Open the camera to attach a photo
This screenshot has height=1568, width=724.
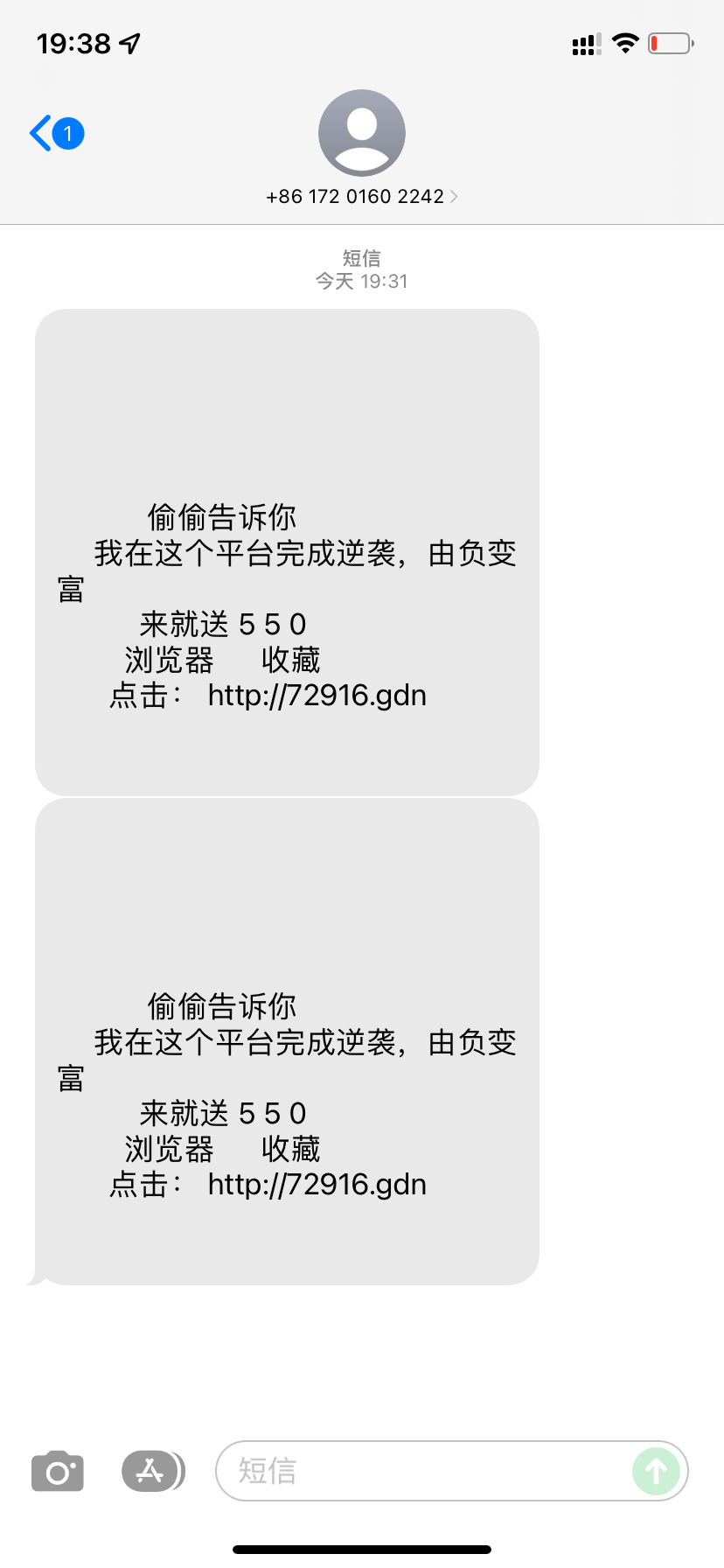tap(58, 1471)
